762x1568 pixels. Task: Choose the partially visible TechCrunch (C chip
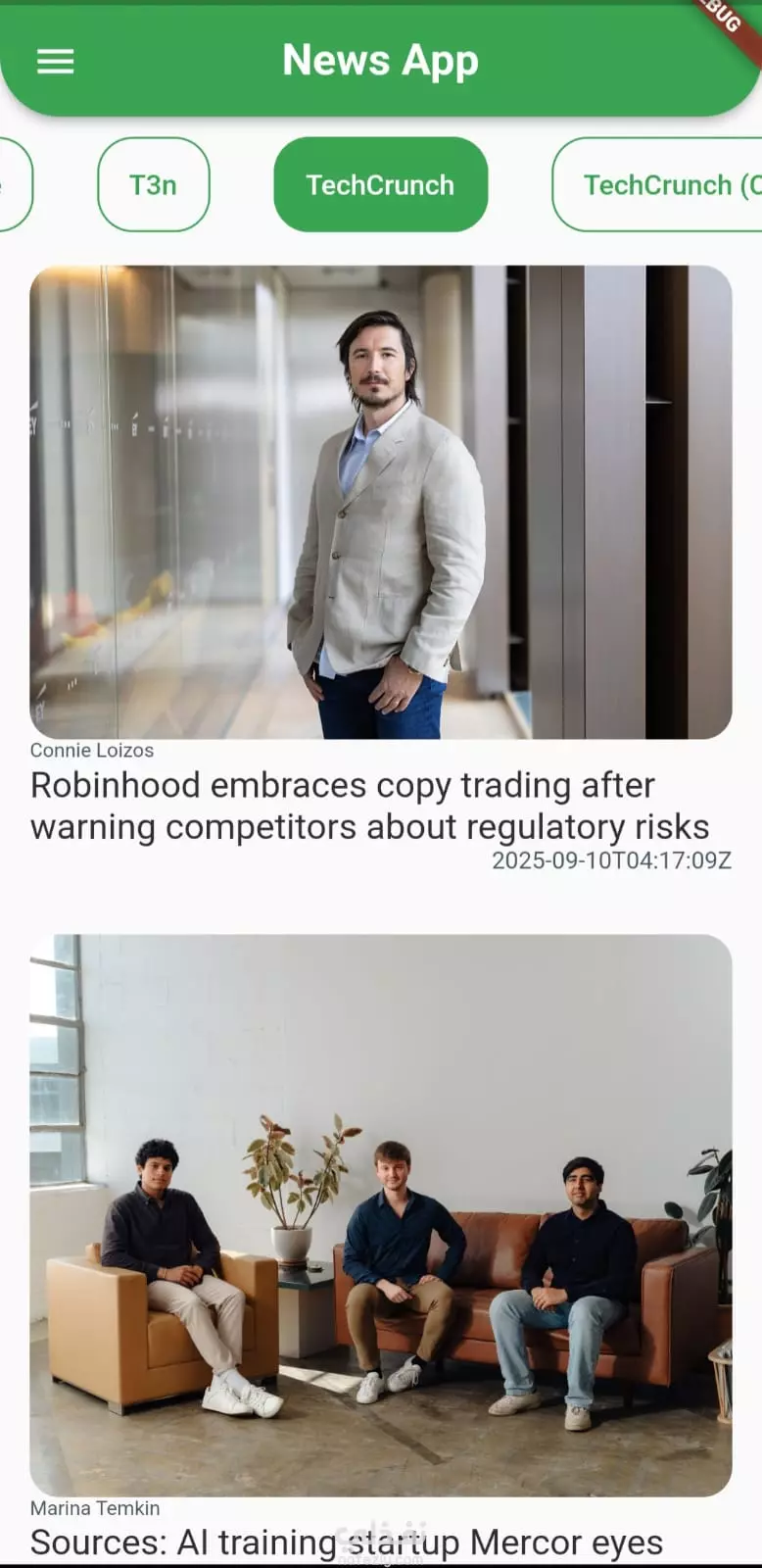coord(657,184)
